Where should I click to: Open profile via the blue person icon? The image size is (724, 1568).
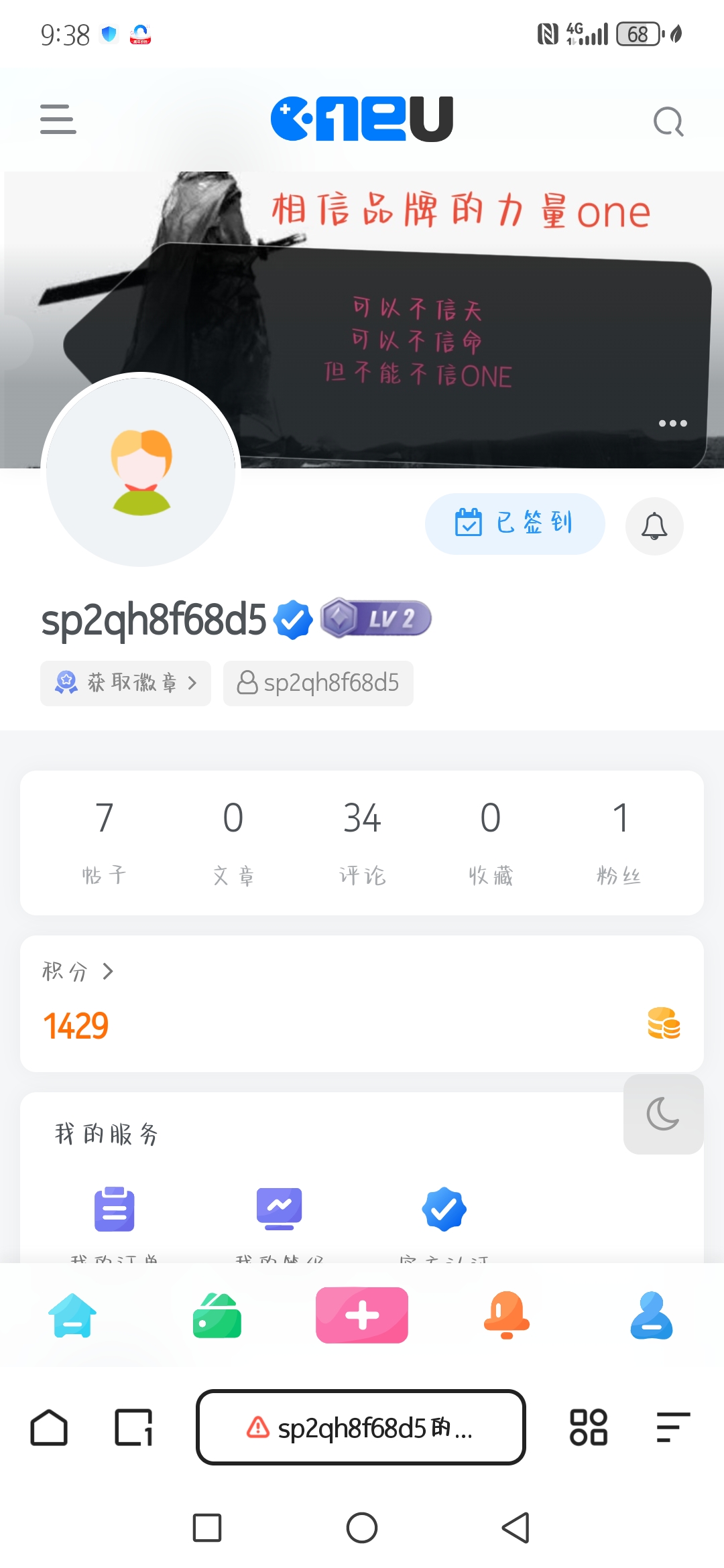652,1315
